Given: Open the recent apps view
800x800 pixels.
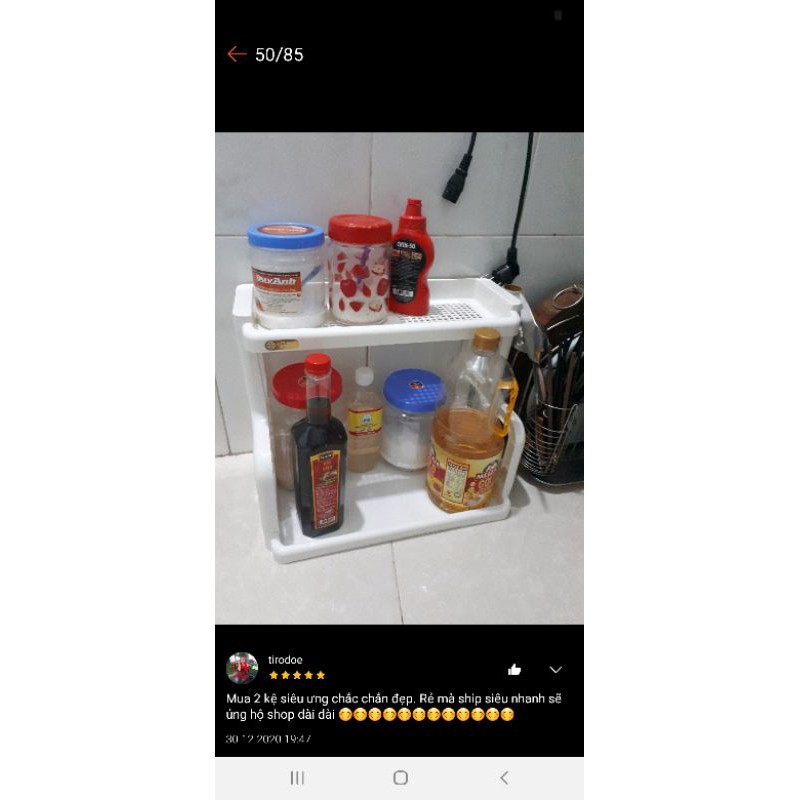Looking at the screenshot, I should click(297, 777).
